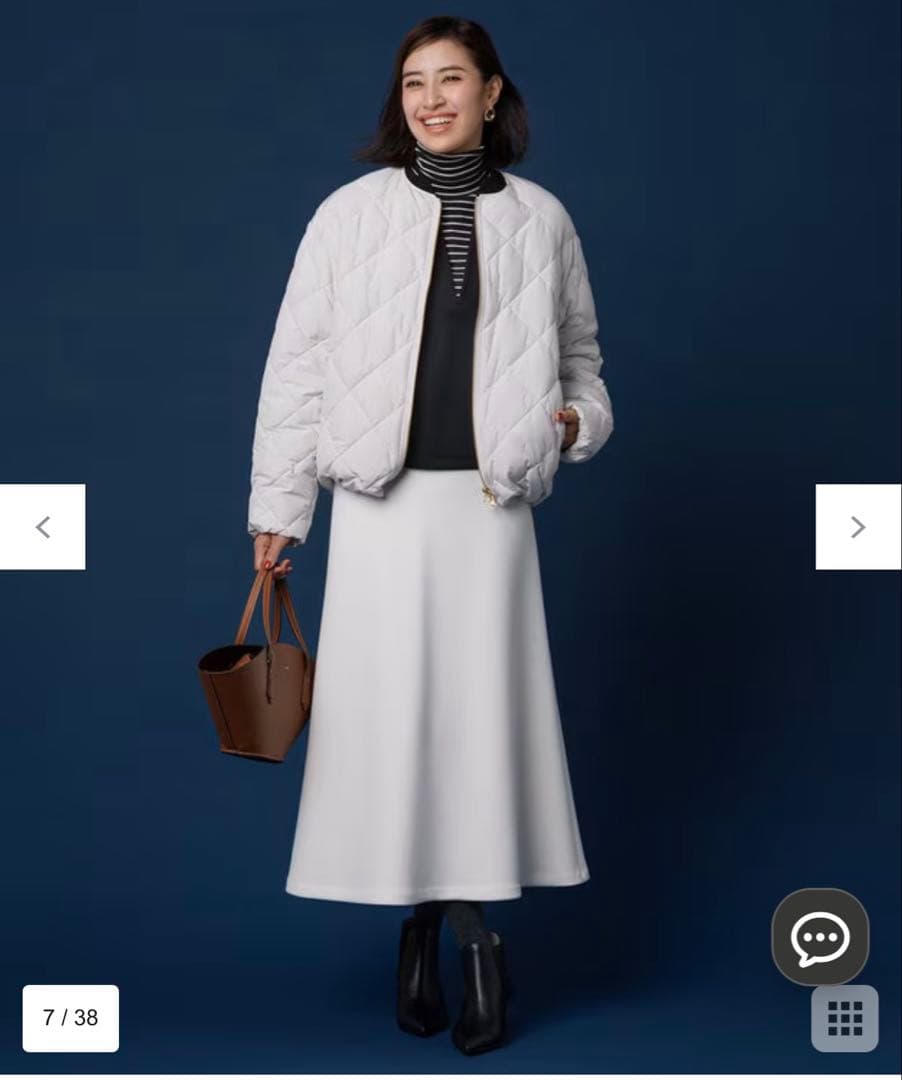Open the image grid view
This screenshot has height=1080, width=902.
844,1018
